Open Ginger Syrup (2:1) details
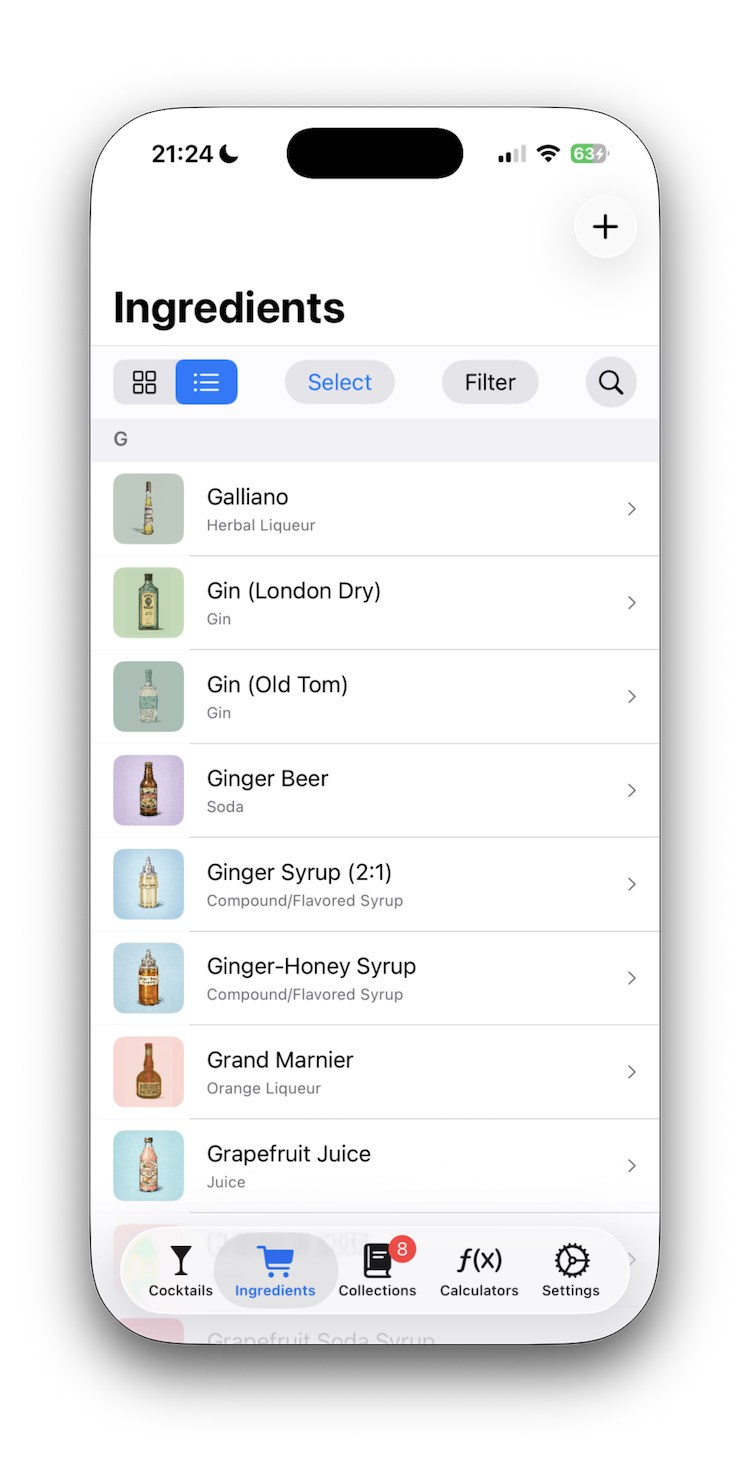750x1460 pixels. pos(375,885)
